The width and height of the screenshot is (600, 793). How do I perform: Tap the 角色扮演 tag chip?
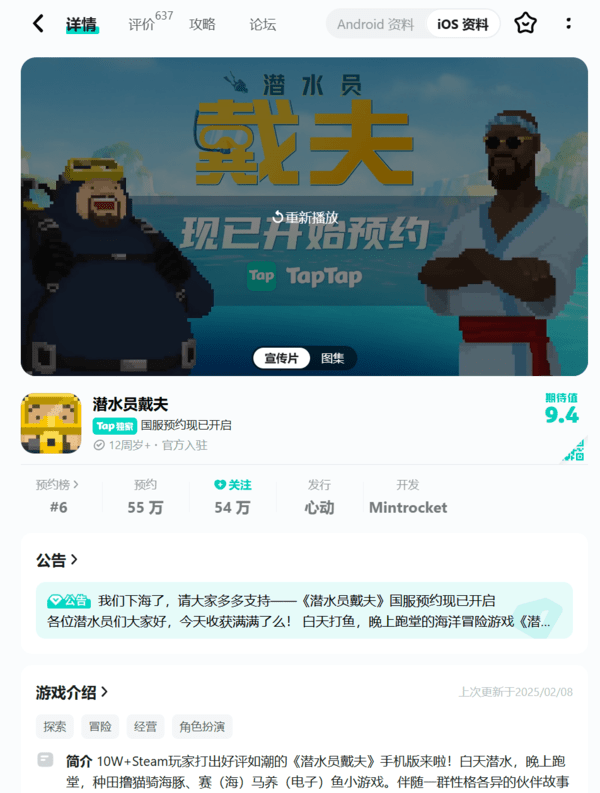201,726
